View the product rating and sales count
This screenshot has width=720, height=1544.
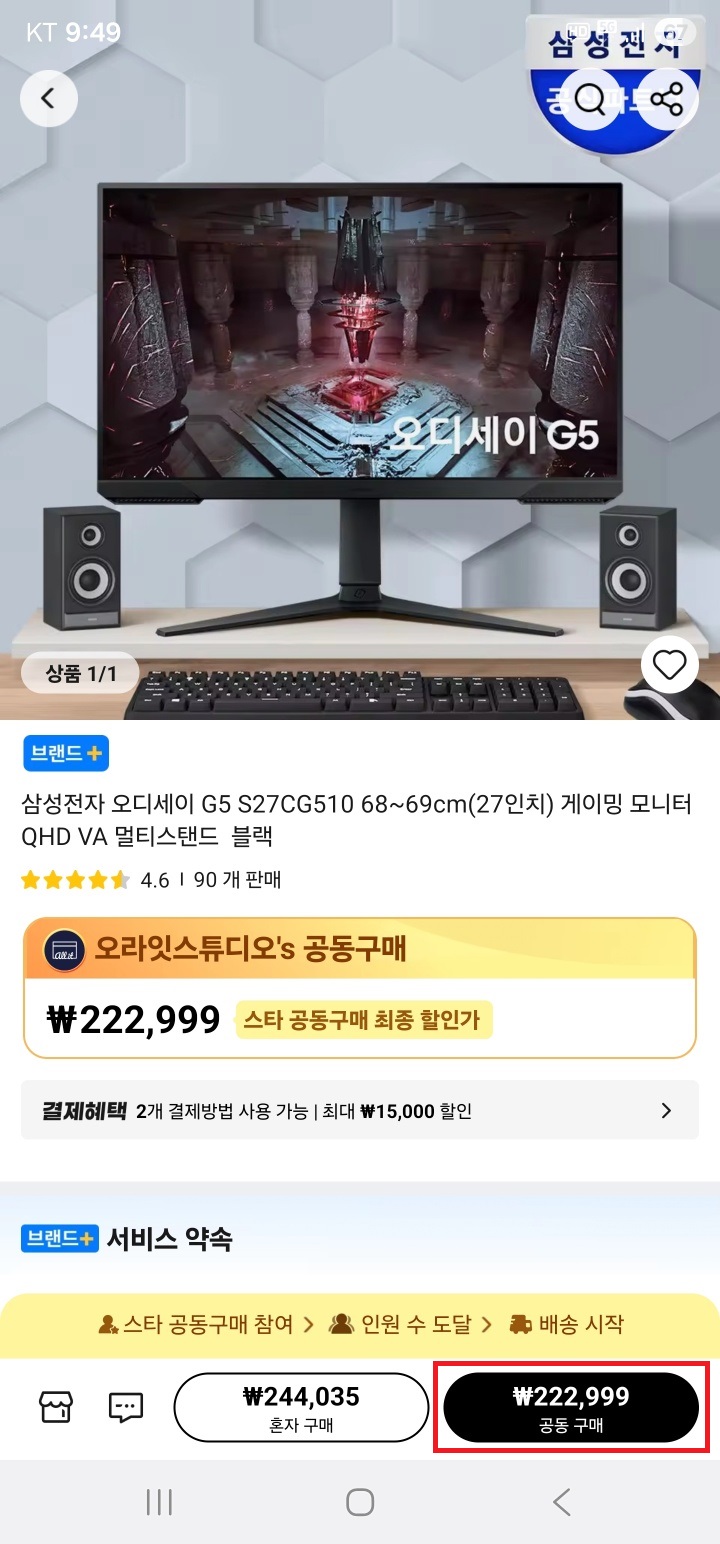pos(150,880)
